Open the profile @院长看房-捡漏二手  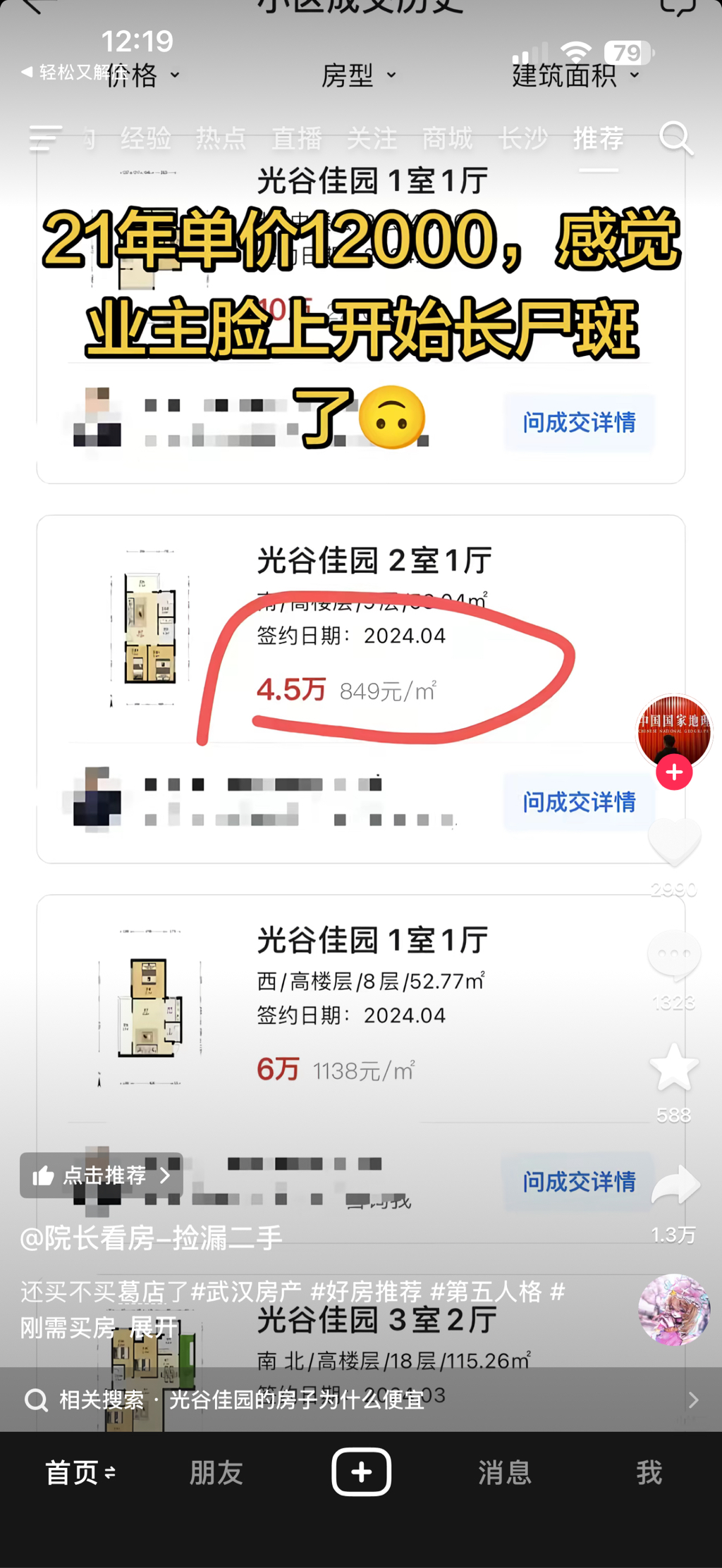point(151,1237)
